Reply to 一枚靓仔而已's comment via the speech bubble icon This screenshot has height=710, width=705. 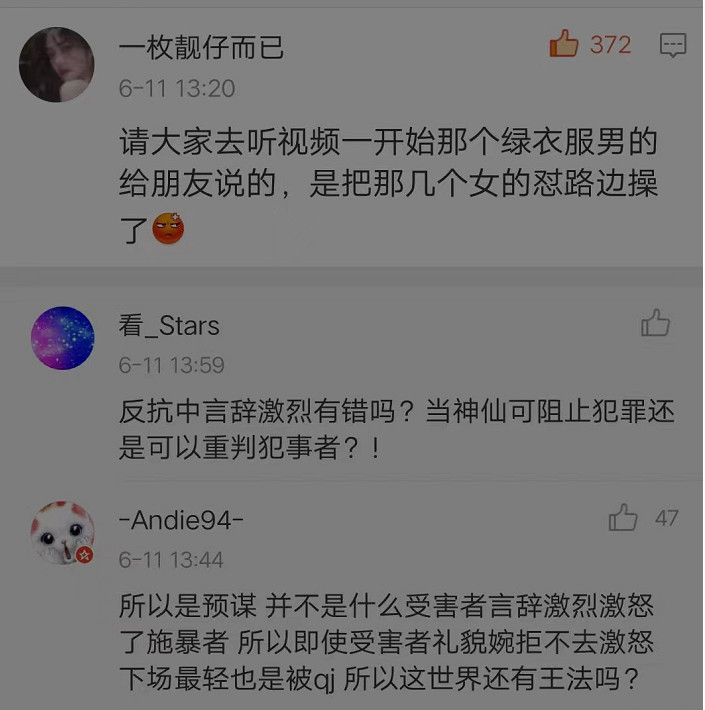click(x=673, y=44)
